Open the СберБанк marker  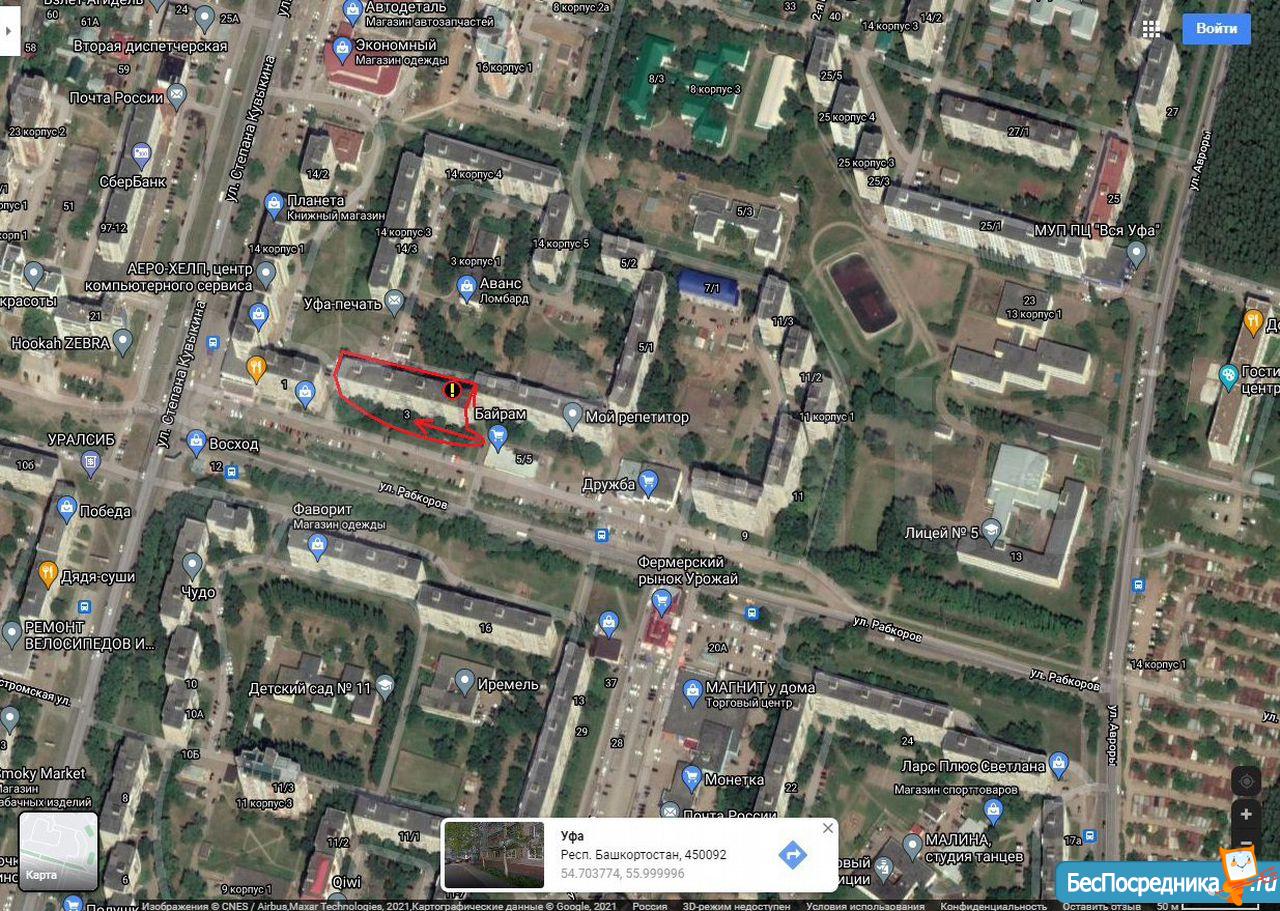pyautogui.click(x=140, y=157)
